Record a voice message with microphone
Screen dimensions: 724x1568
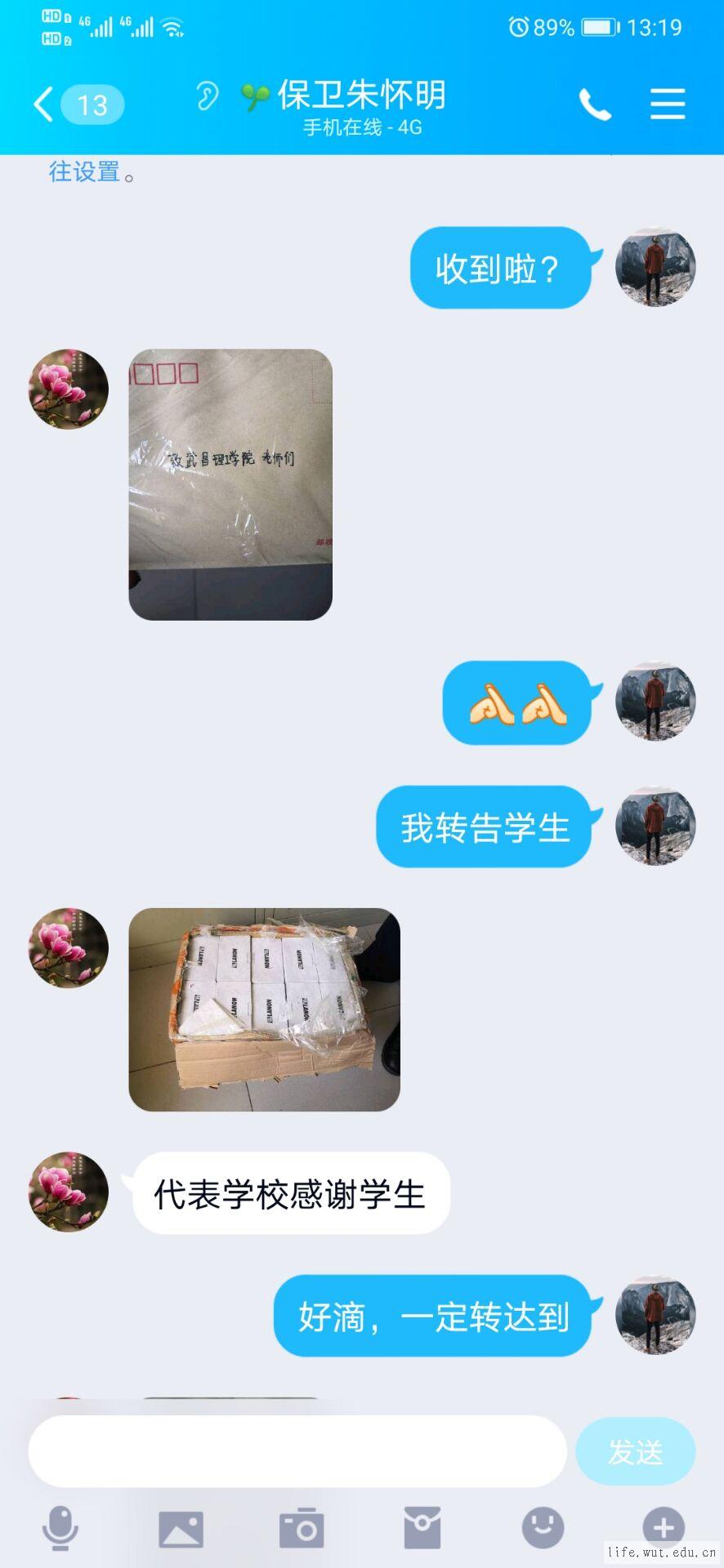point(60,1528)
